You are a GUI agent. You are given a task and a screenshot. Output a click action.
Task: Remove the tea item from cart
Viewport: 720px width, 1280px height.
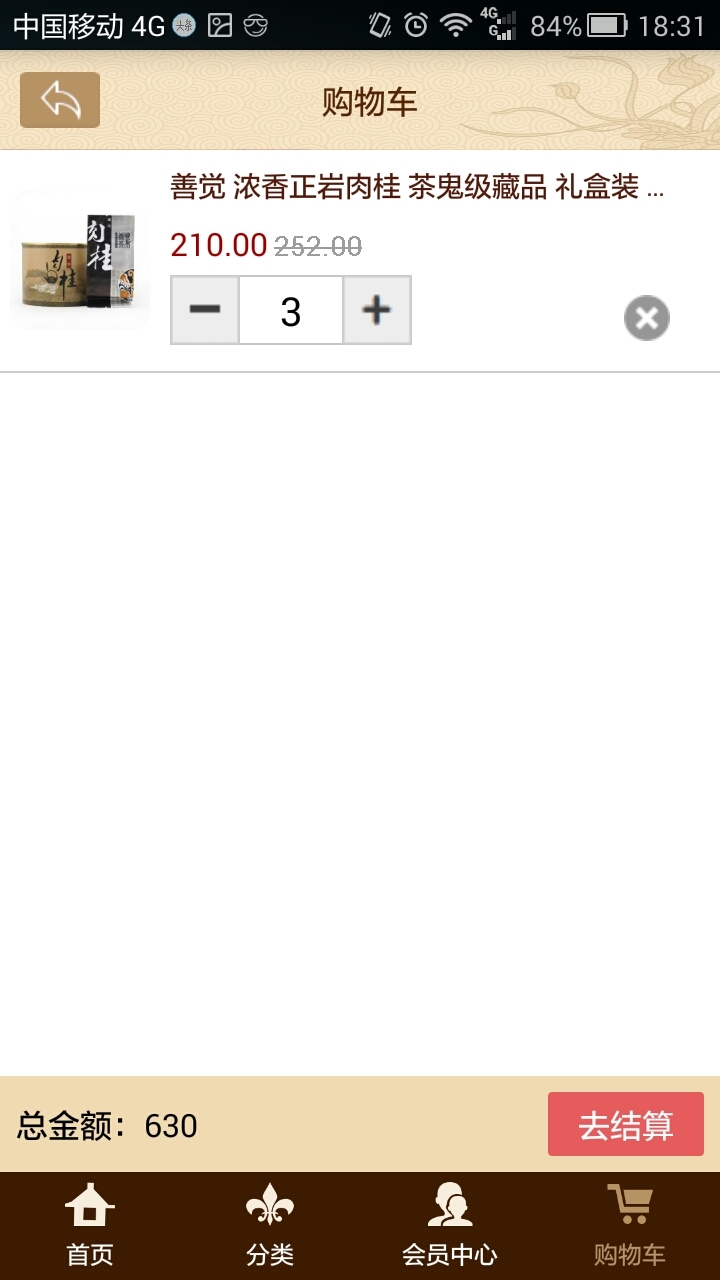[x=647, y=319]
